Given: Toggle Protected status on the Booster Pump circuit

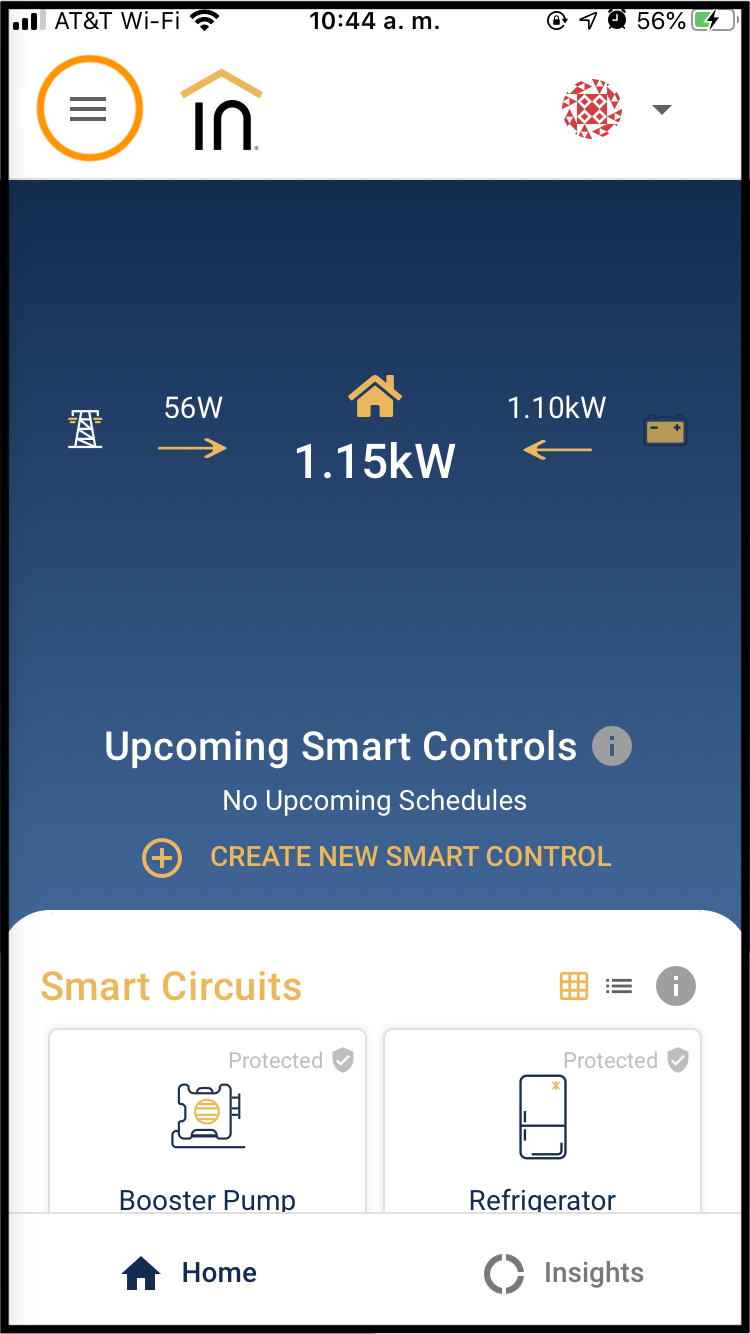Looking at the screenshot, I should point(345,1060).
